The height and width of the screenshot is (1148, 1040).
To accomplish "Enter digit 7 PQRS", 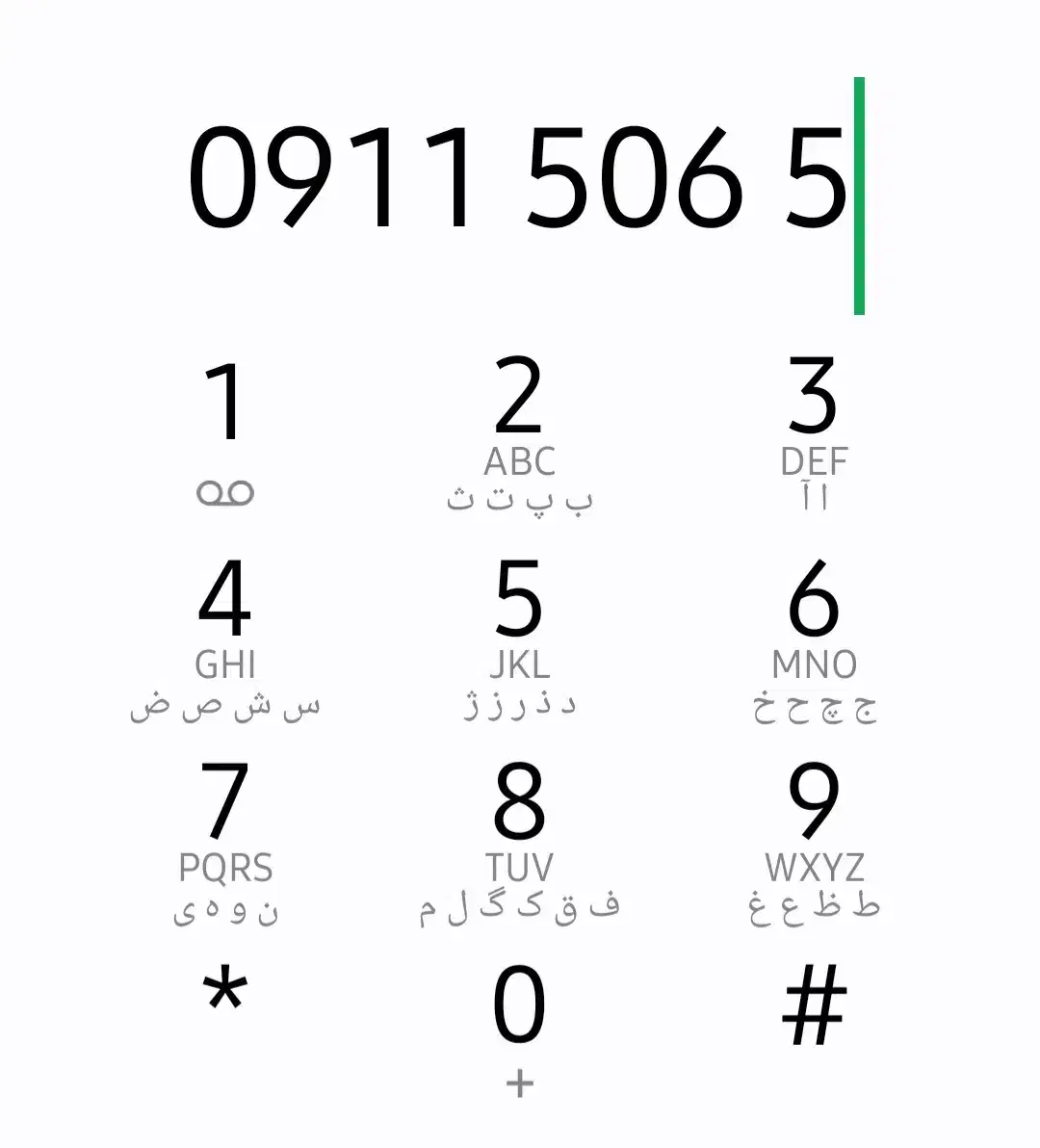I will tap(225, 838).
